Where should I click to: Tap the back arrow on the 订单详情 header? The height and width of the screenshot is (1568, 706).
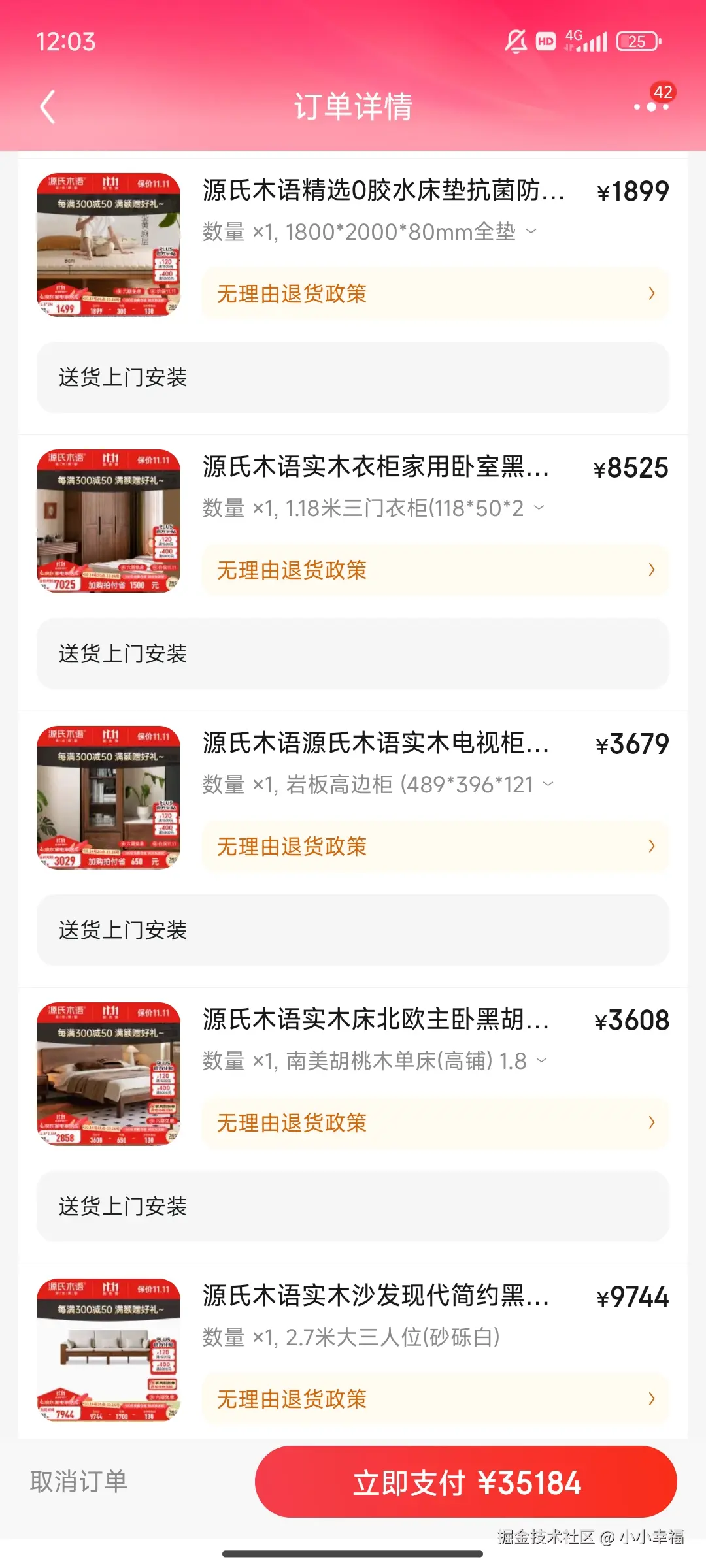[48, 108]
